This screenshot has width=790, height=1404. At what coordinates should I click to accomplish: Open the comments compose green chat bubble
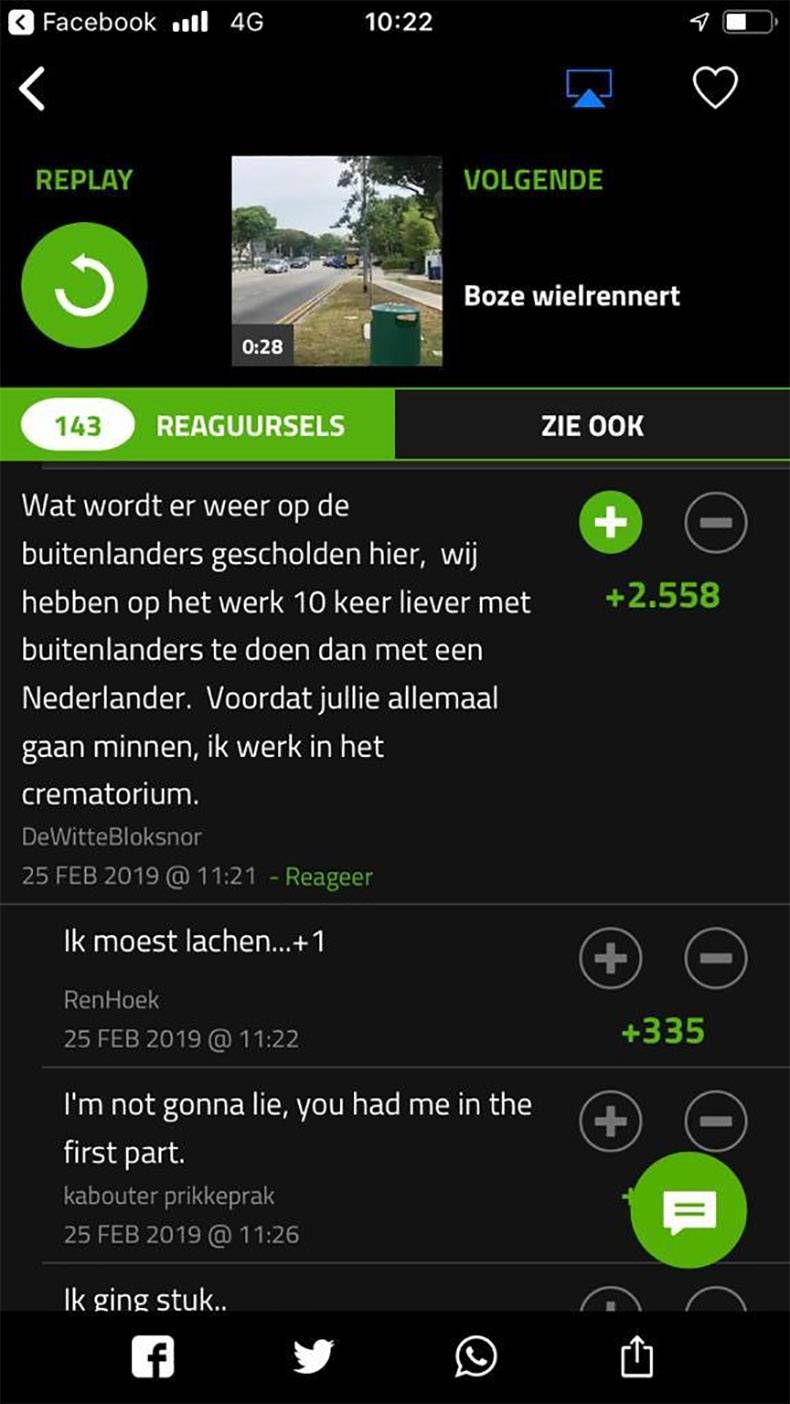pos(688,1210)
